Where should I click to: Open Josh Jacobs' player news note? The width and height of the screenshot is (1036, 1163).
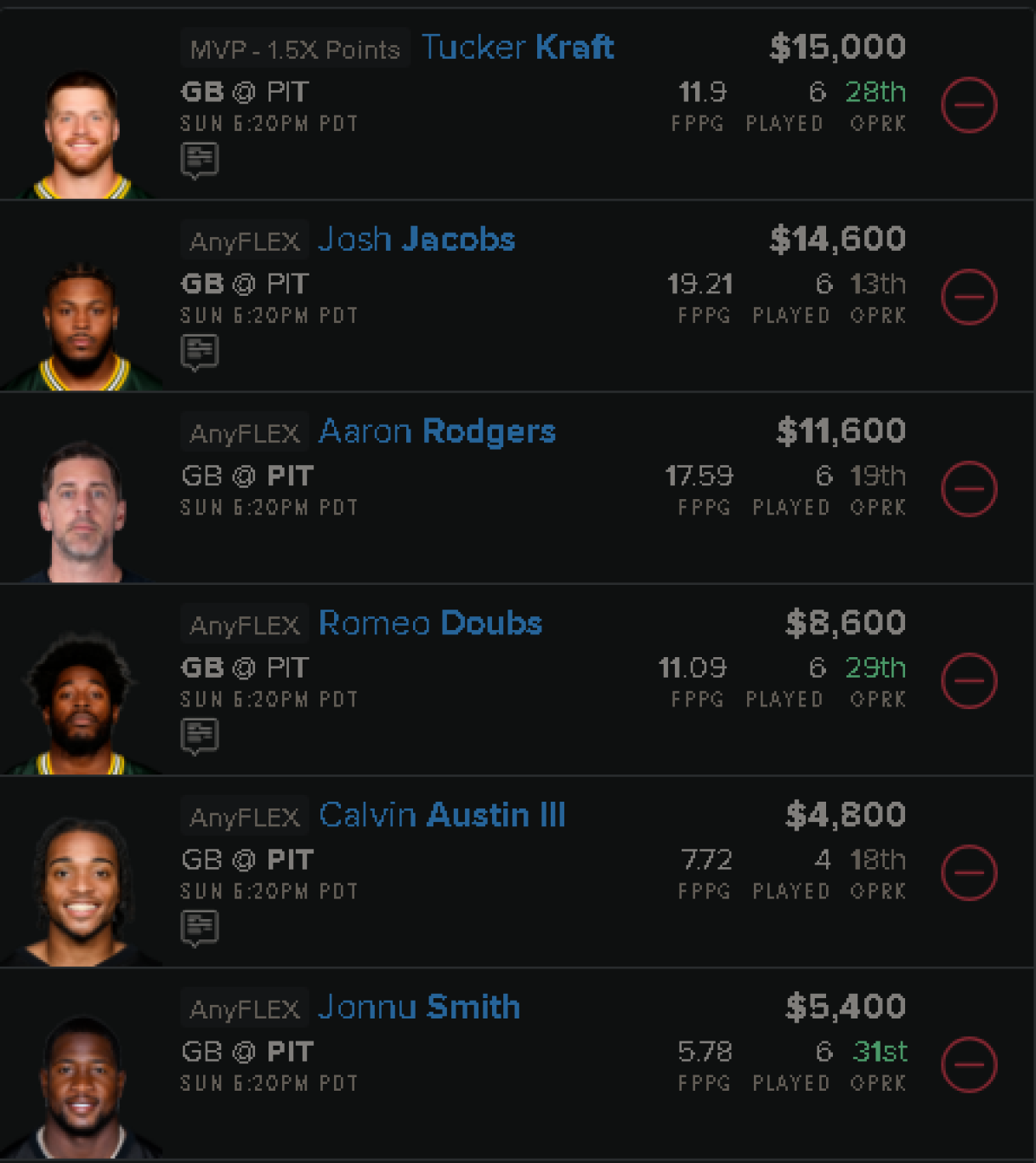coord(201,350)
